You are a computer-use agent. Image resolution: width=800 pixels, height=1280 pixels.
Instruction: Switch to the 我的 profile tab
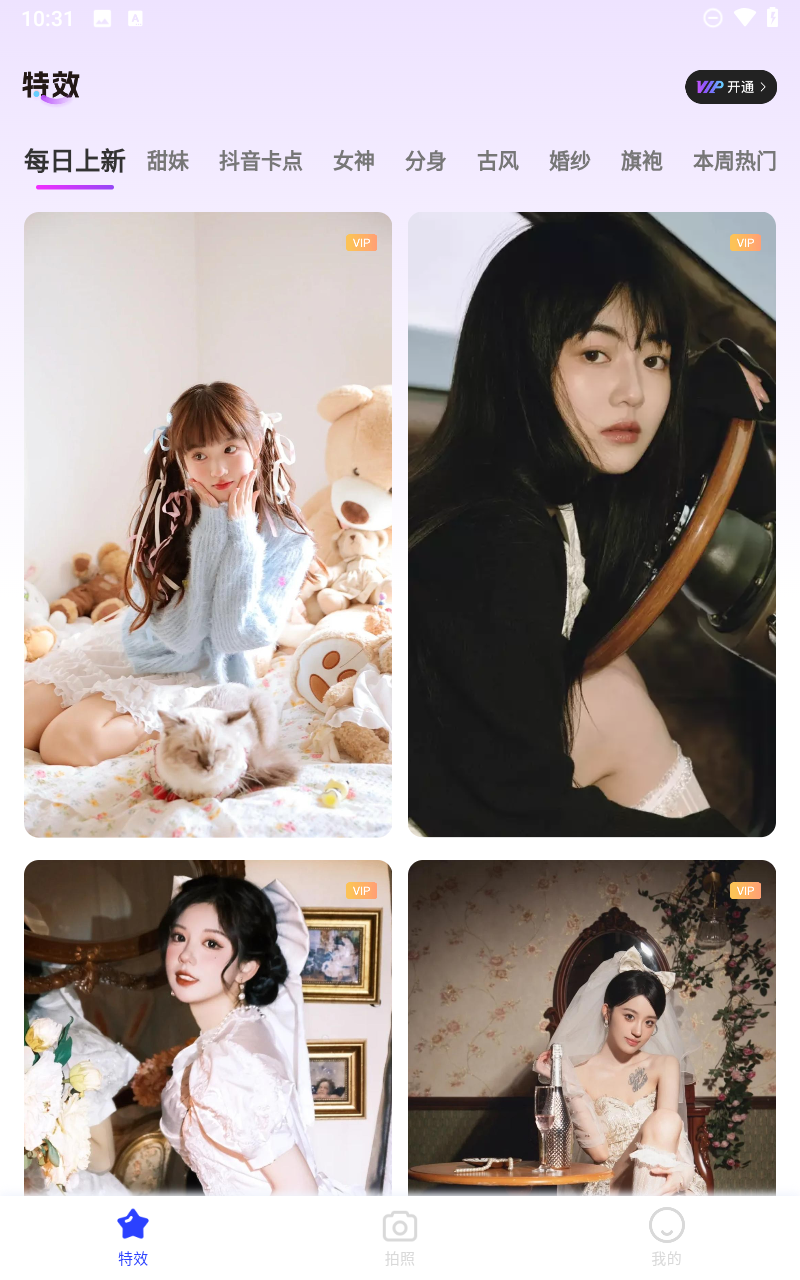click(x=666, y=1238)
